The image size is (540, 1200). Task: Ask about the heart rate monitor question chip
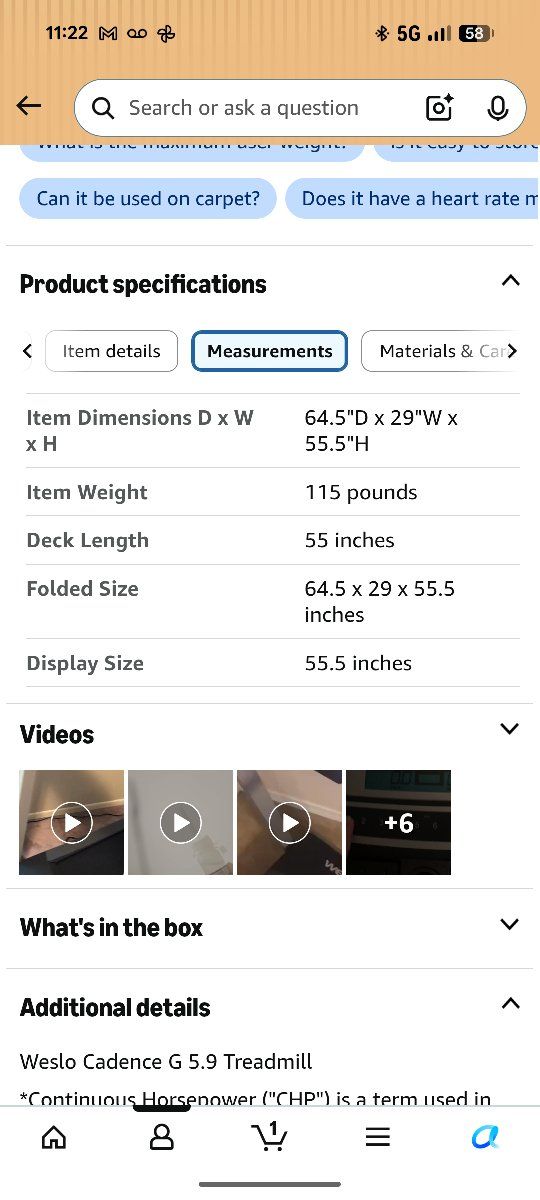(413, 198)
